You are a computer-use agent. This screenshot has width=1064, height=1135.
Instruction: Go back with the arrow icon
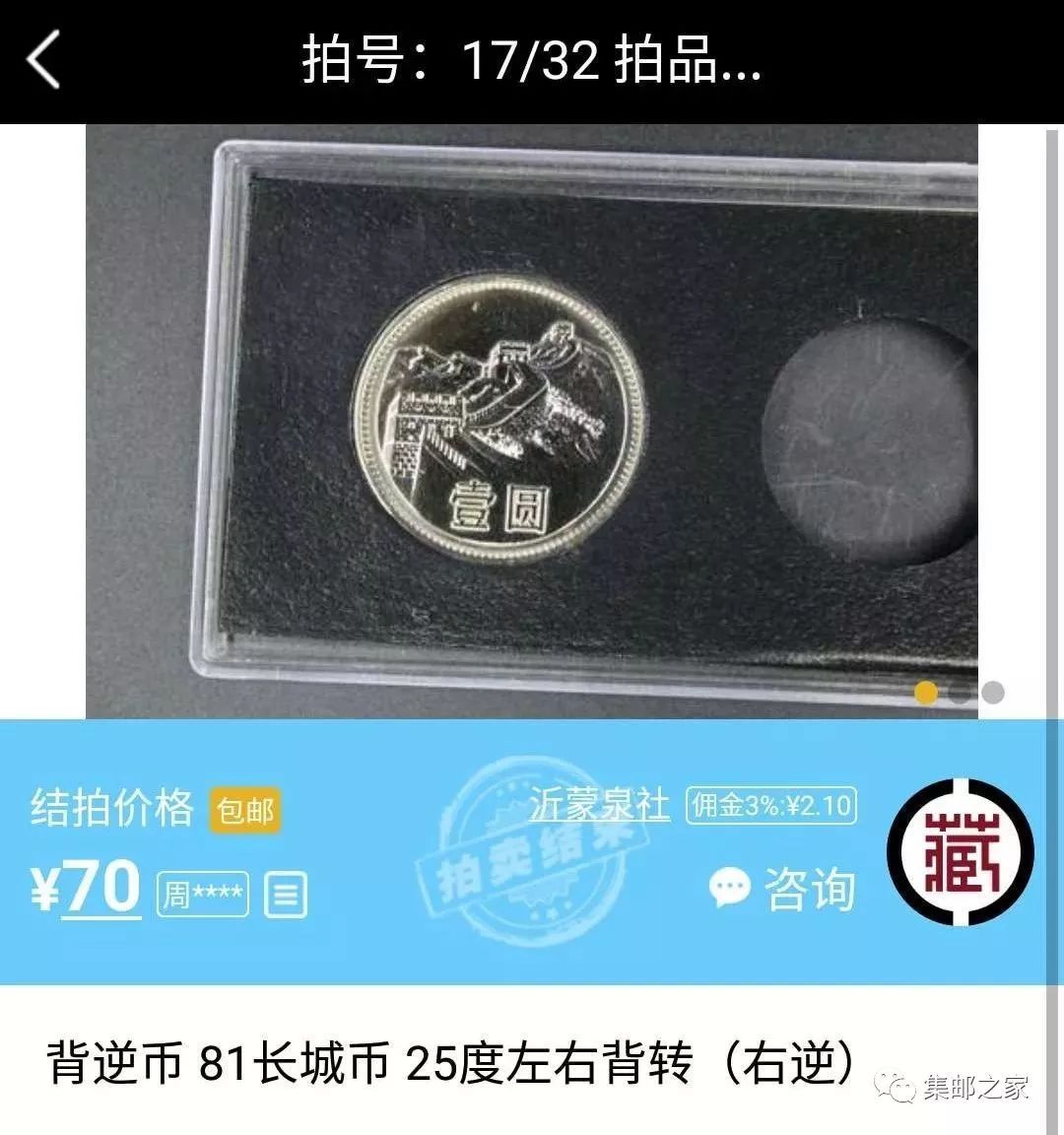point(44,59)
